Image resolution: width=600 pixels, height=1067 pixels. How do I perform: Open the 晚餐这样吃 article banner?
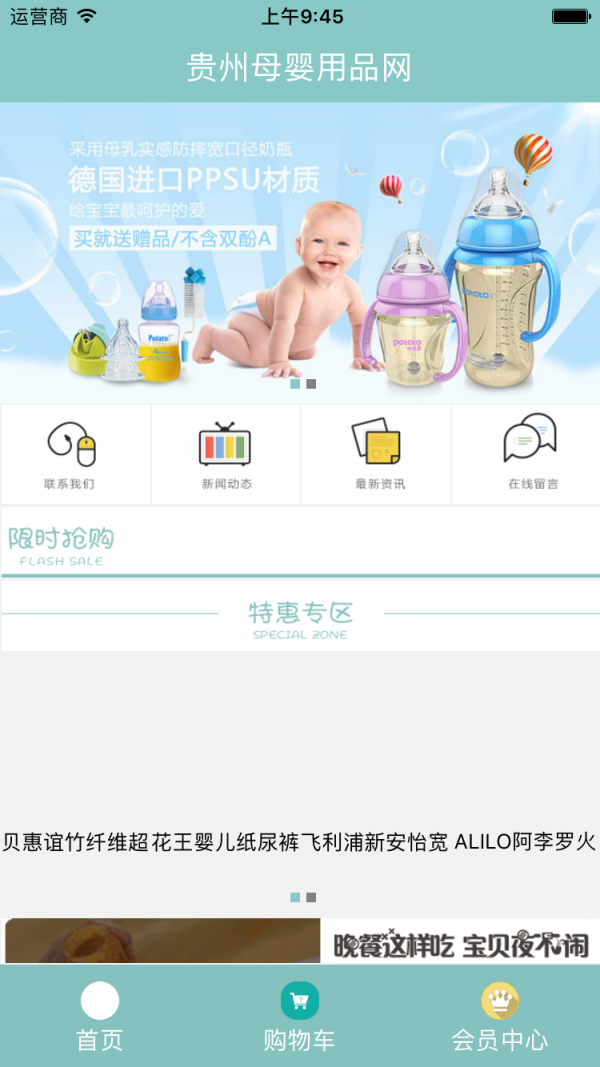[x=300, y=942]
